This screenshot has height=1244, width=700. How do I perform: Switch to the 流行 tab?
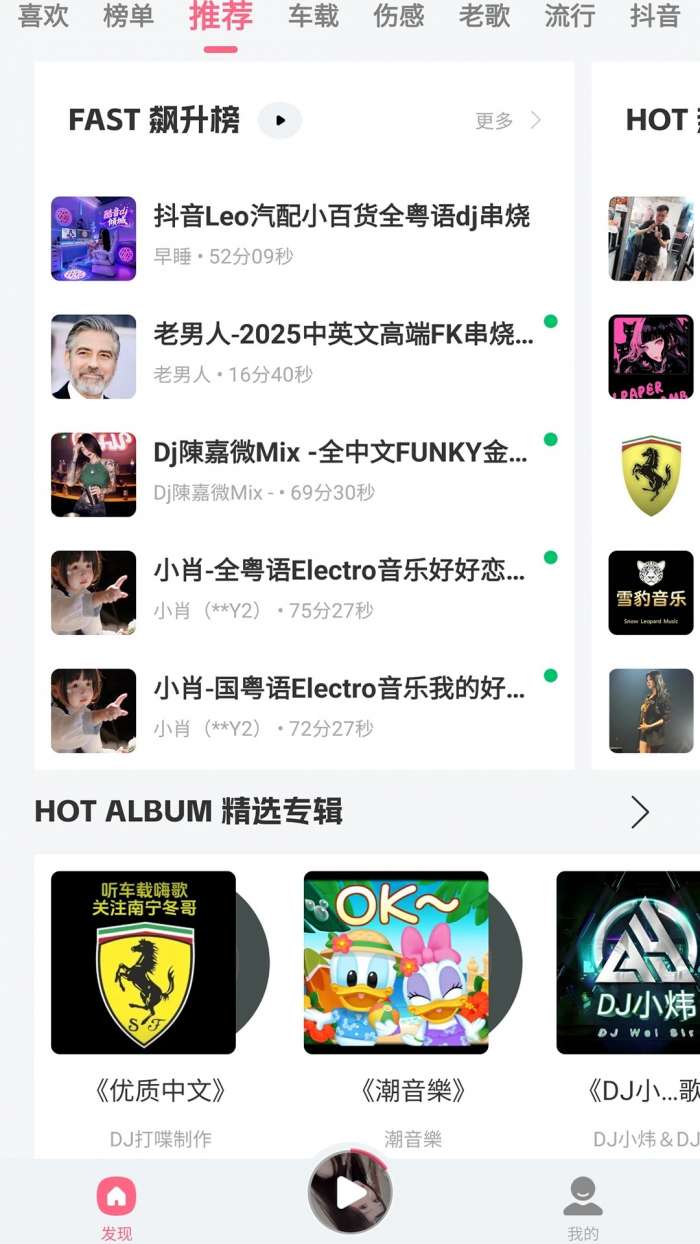570,16
